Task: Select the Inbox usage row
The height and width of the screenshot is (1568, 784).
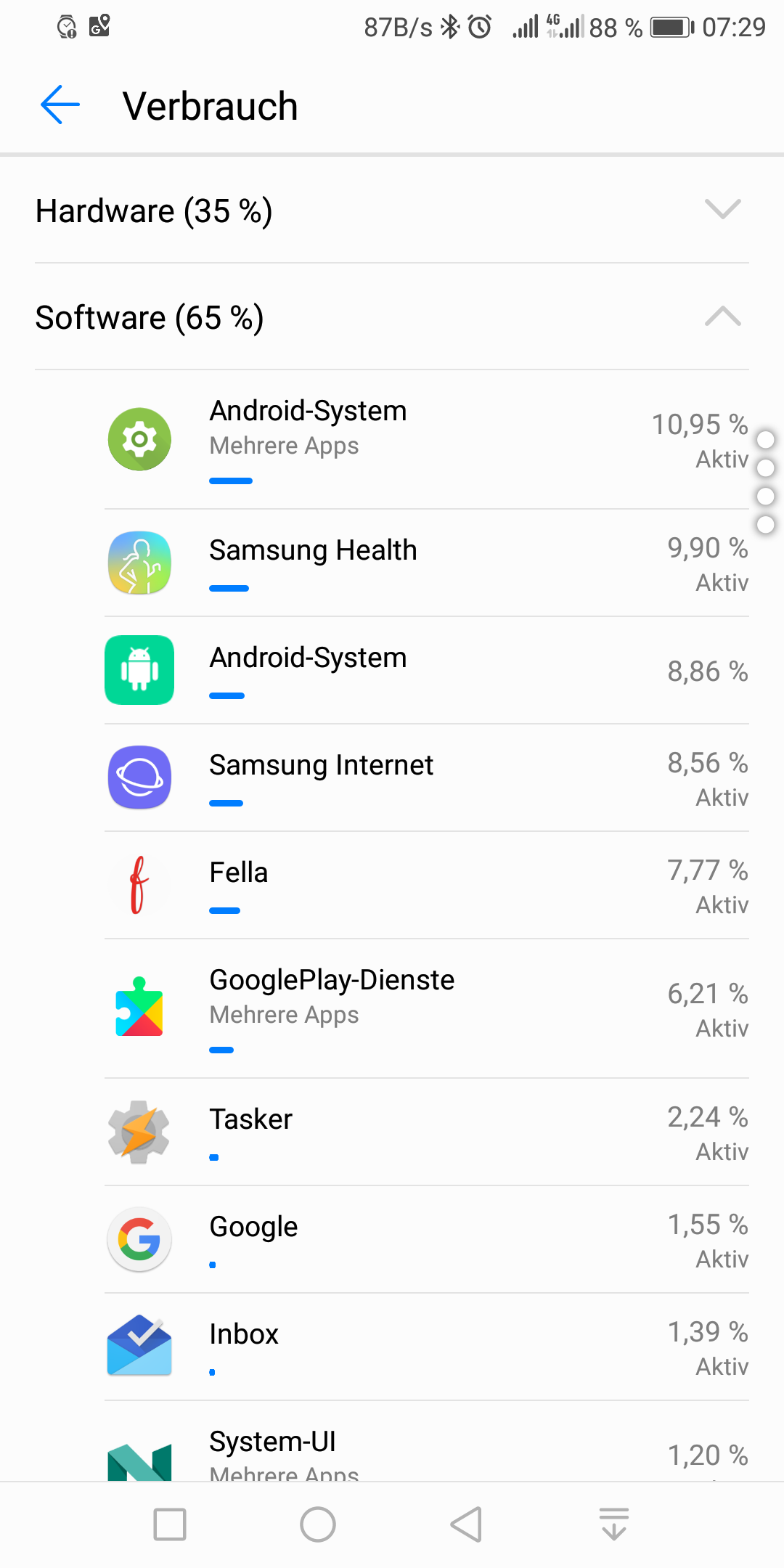Action: point(427,1347)
